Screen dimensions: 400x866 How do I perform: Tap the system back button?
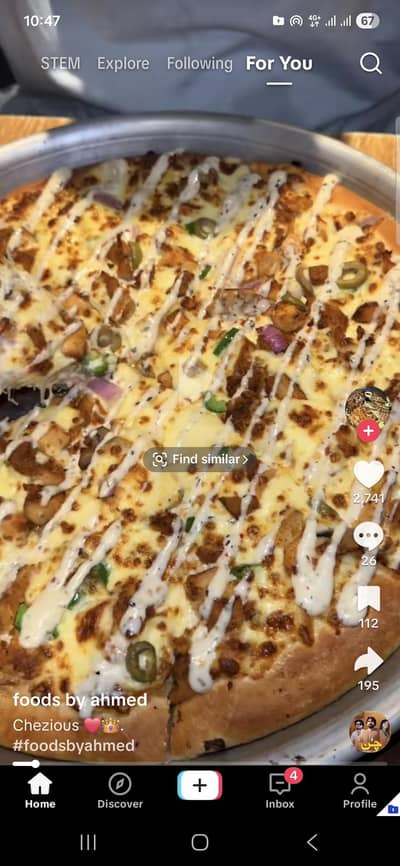(312, 842)
